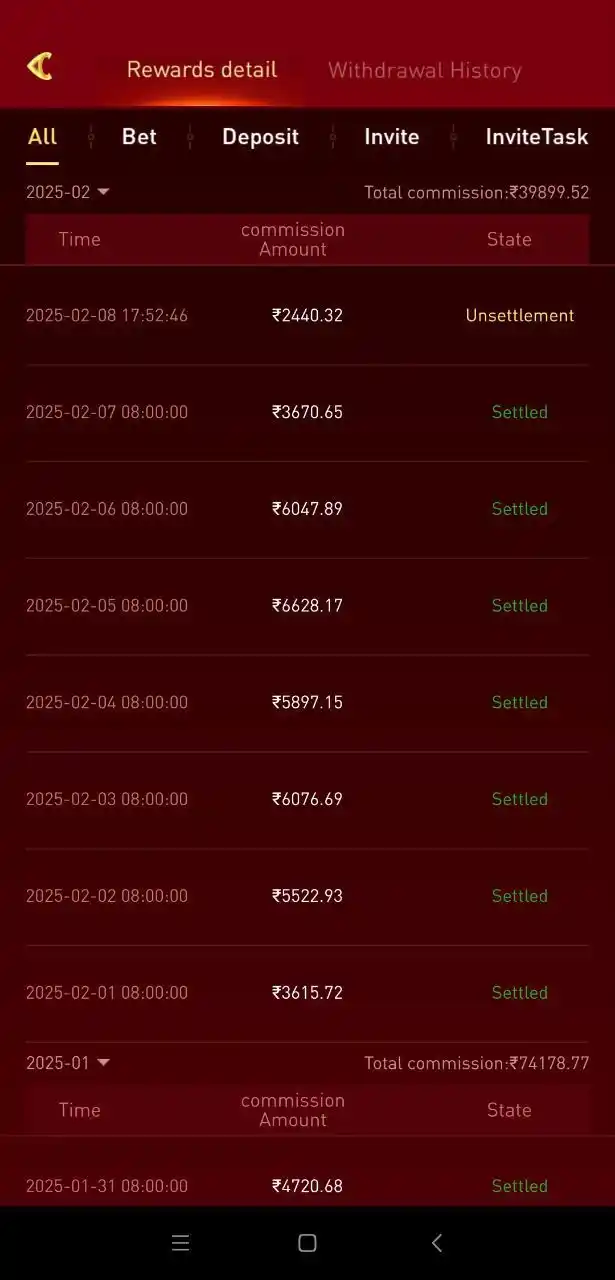Filter rewards by Invite
Screen dimensions: 615x1280
tap(391, 137)
